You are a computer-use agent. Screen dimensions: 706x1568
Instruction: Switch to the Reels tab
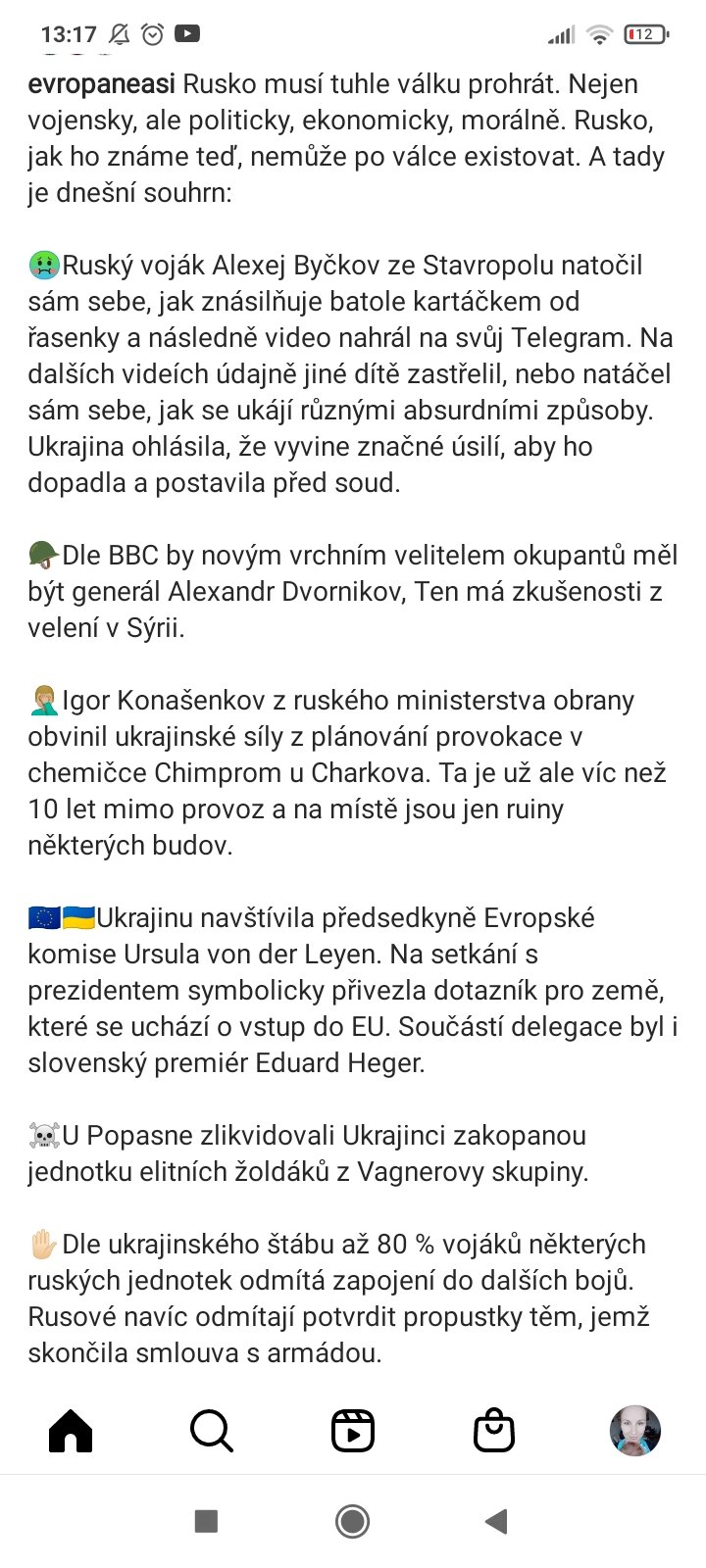[353, 1431]
